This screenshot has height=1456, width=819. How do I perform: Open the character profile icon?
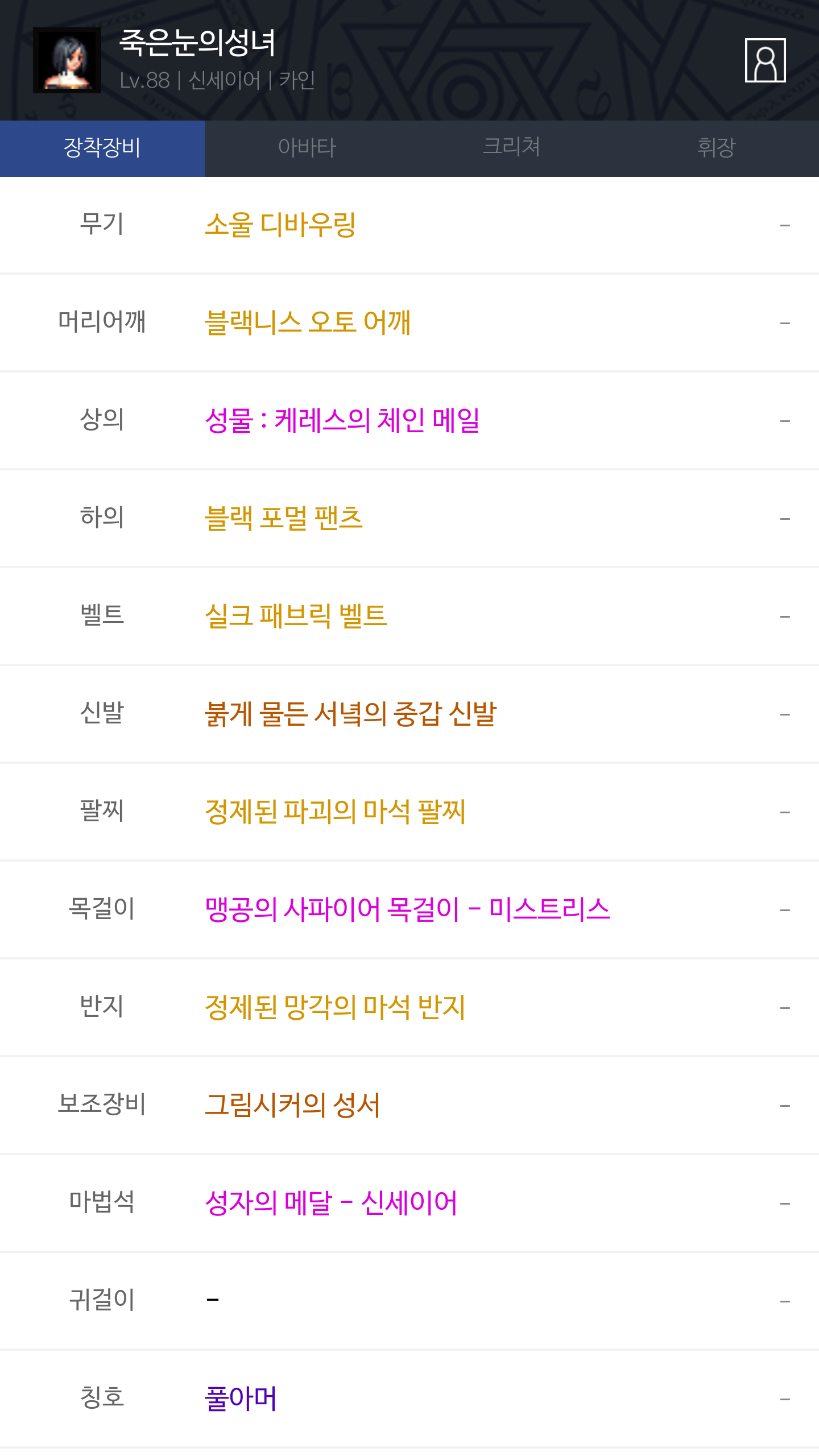(765, 60)
